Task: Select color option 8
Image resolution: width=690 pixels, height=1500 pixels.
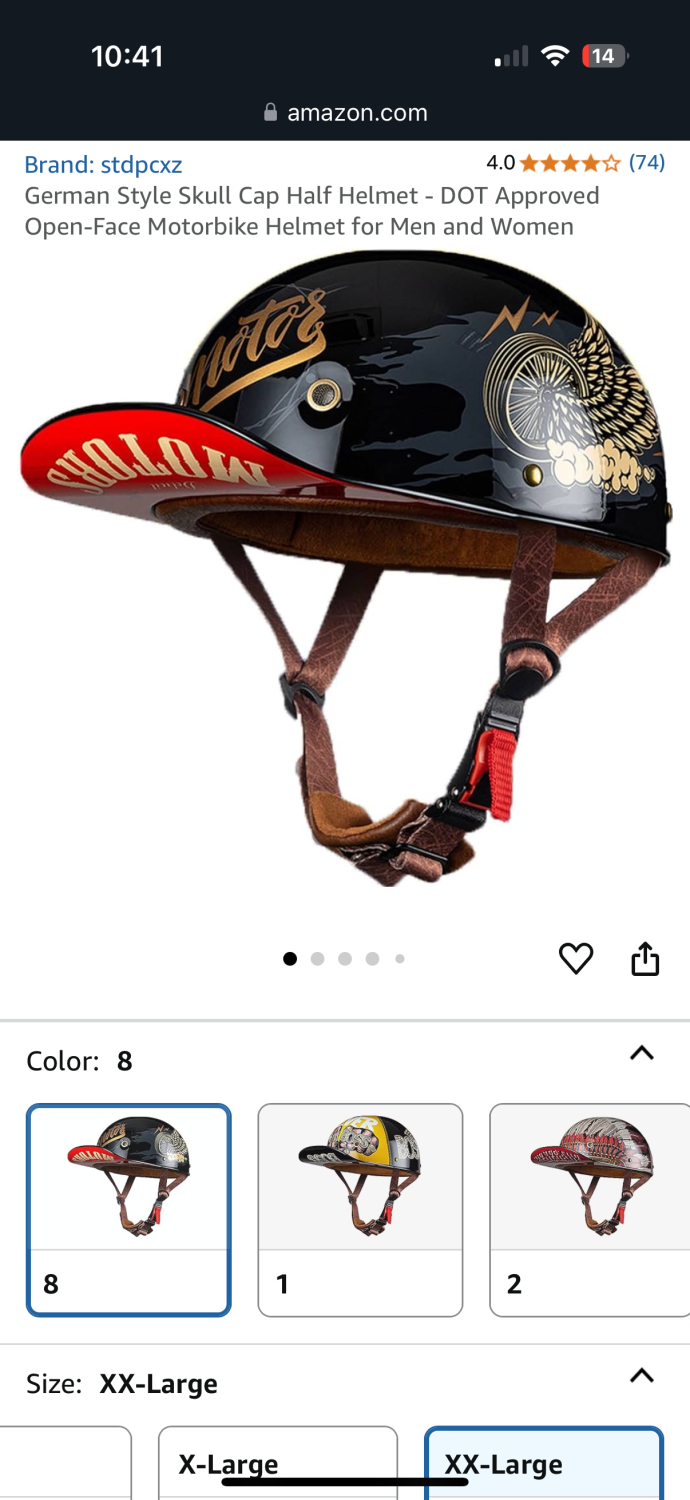Action: [x=129, y=1210]
